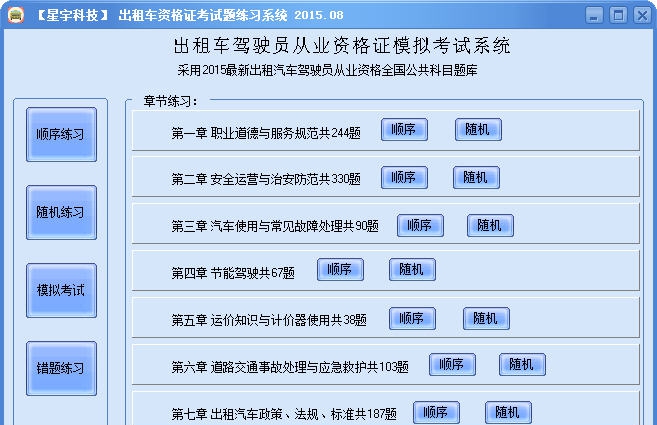The height and width of the screenshot is (425, 657).
Task: Start 随机 practice for 第二章 安全运营
Action: pos(475,177)
